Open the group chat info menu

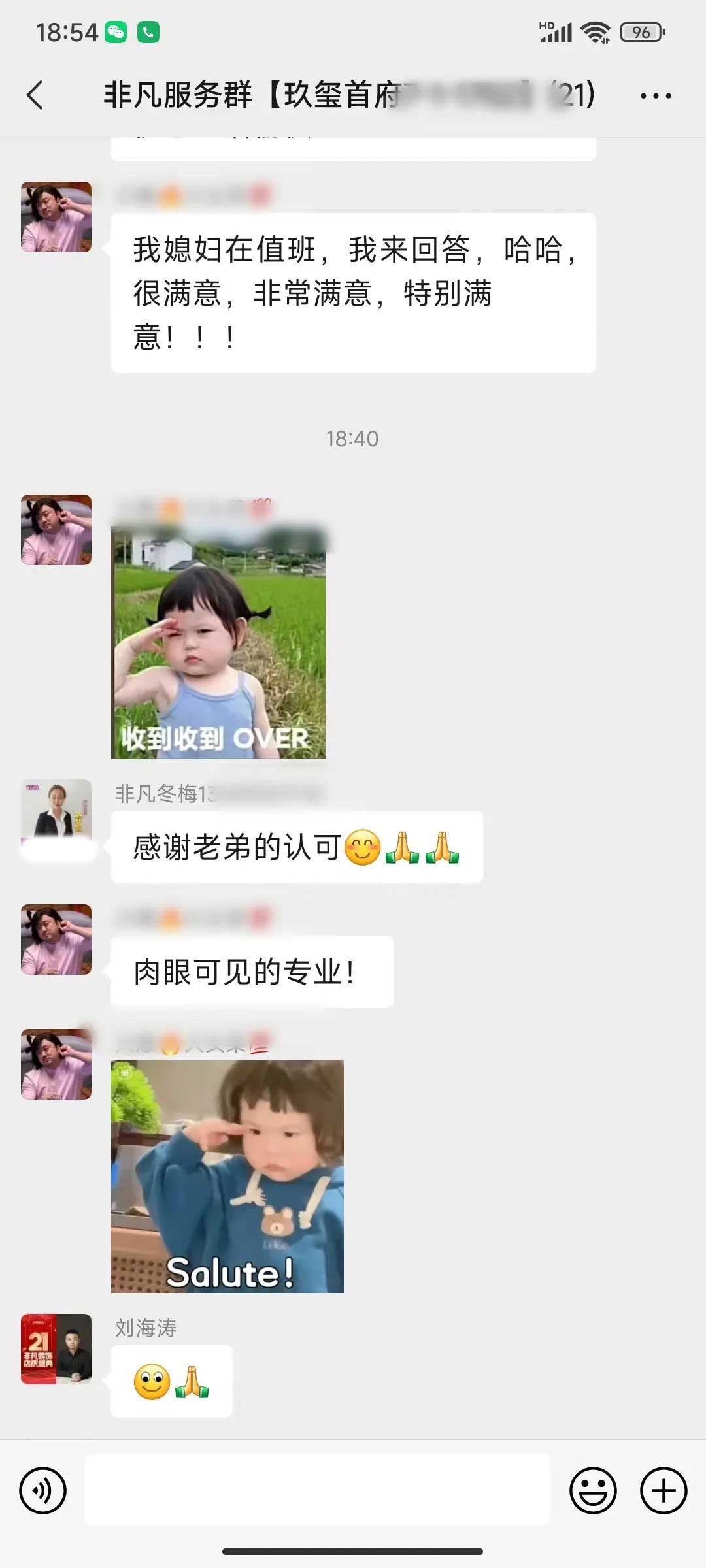[x=656, y=96]
